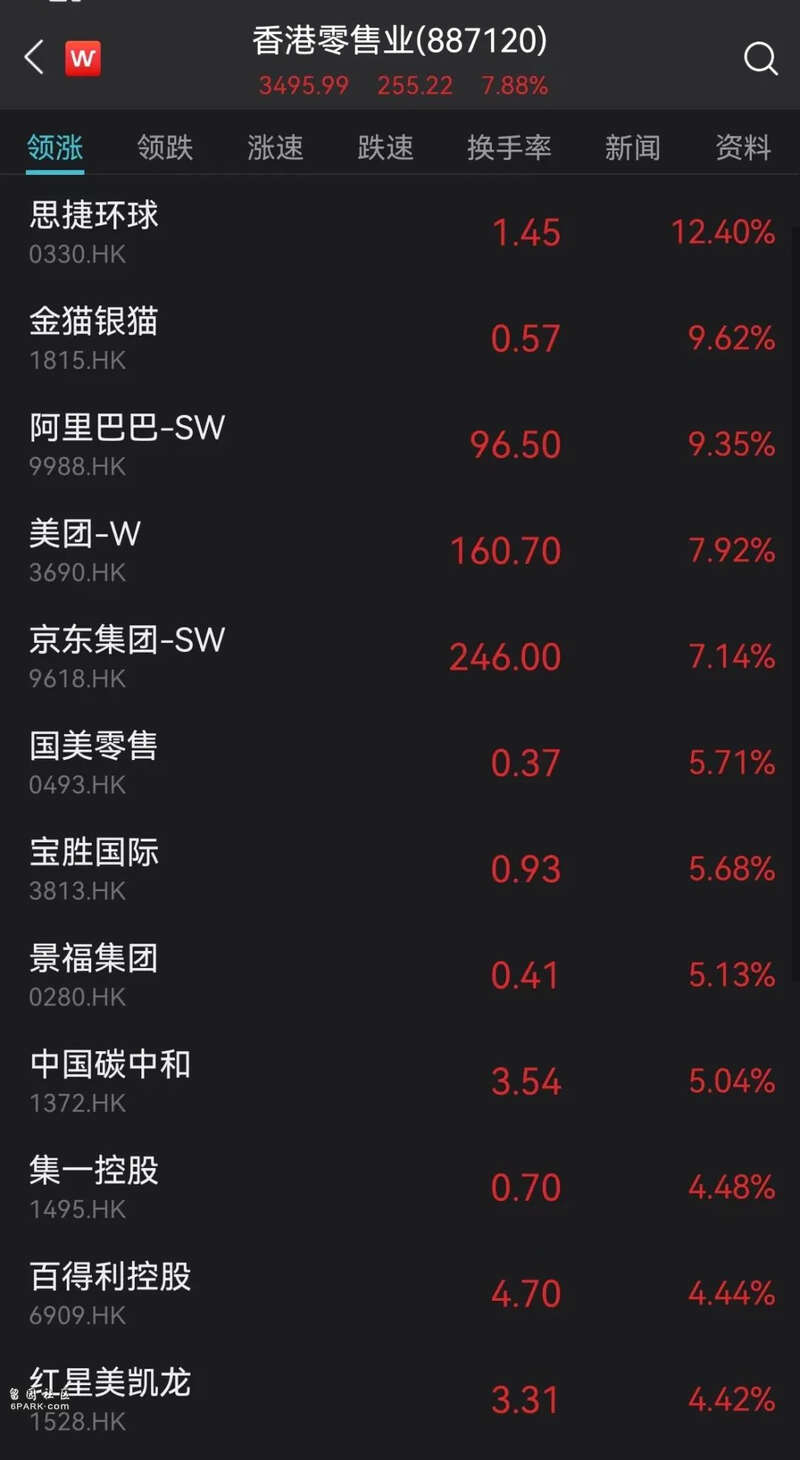This screenshot has height=1460, width=800.
Task: Open 阿里巴巴-SW stock details
Action: tap(400, 444)
